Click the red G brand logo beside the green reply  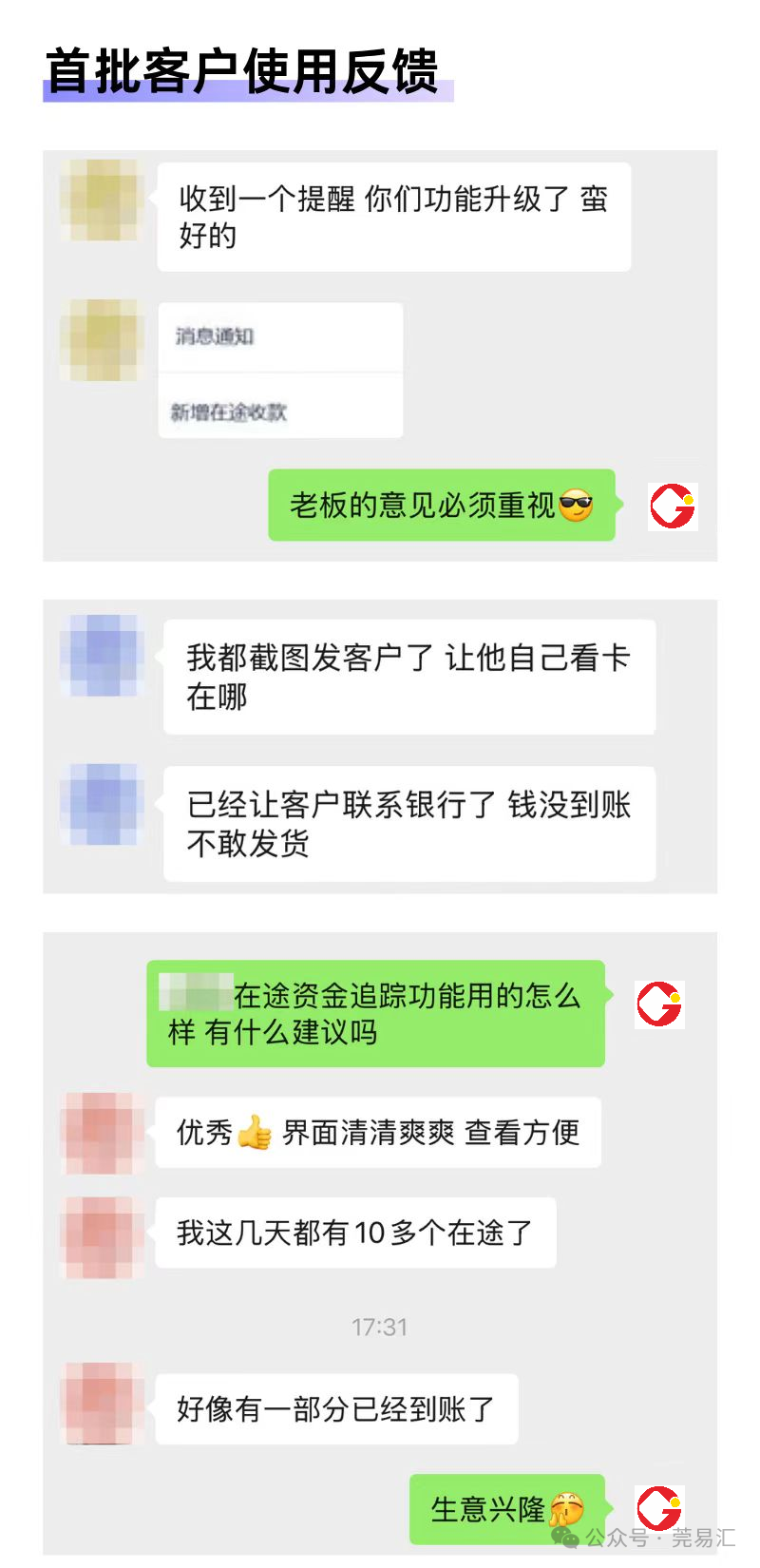tap(672, 507)
